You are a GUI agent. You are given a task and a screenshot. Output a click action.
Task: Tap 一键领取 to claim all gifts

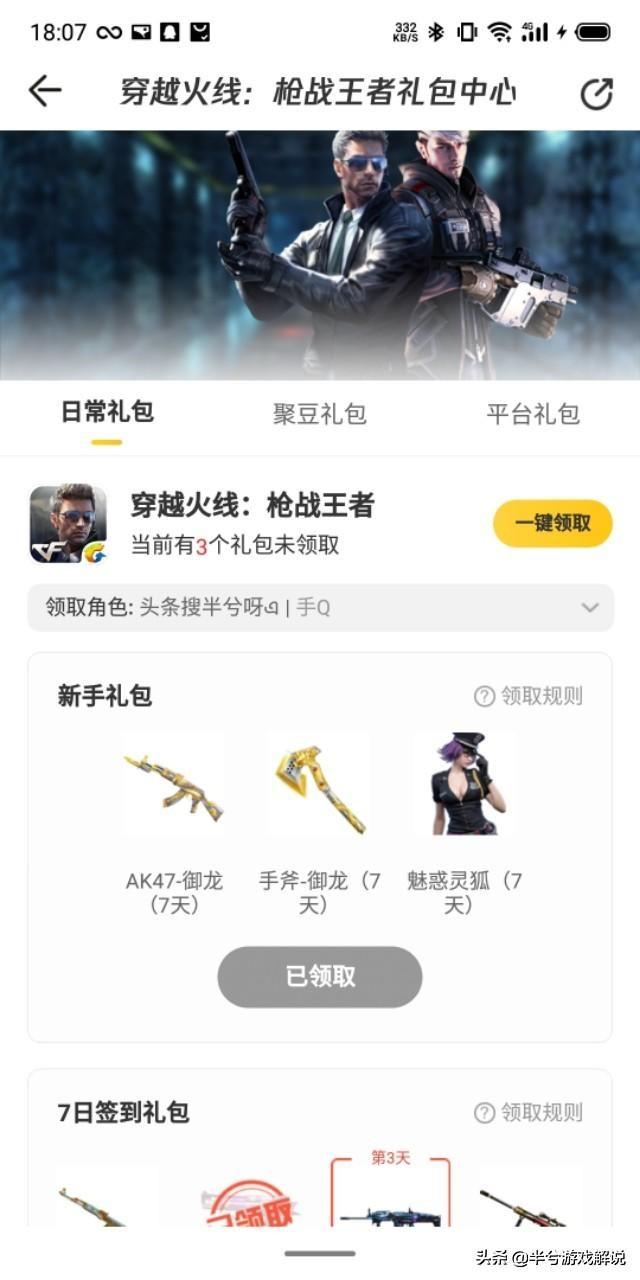click(x=552, y=523)
